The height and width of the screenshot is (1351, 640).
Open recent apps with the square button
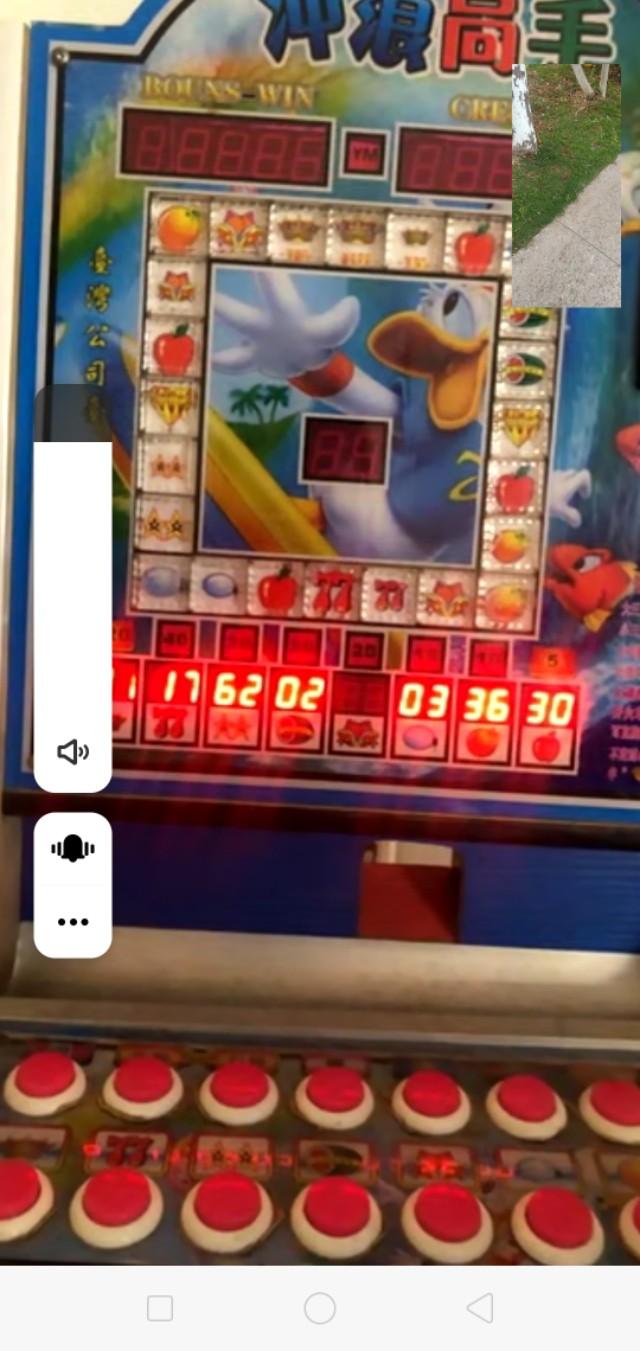[160, 1308]
